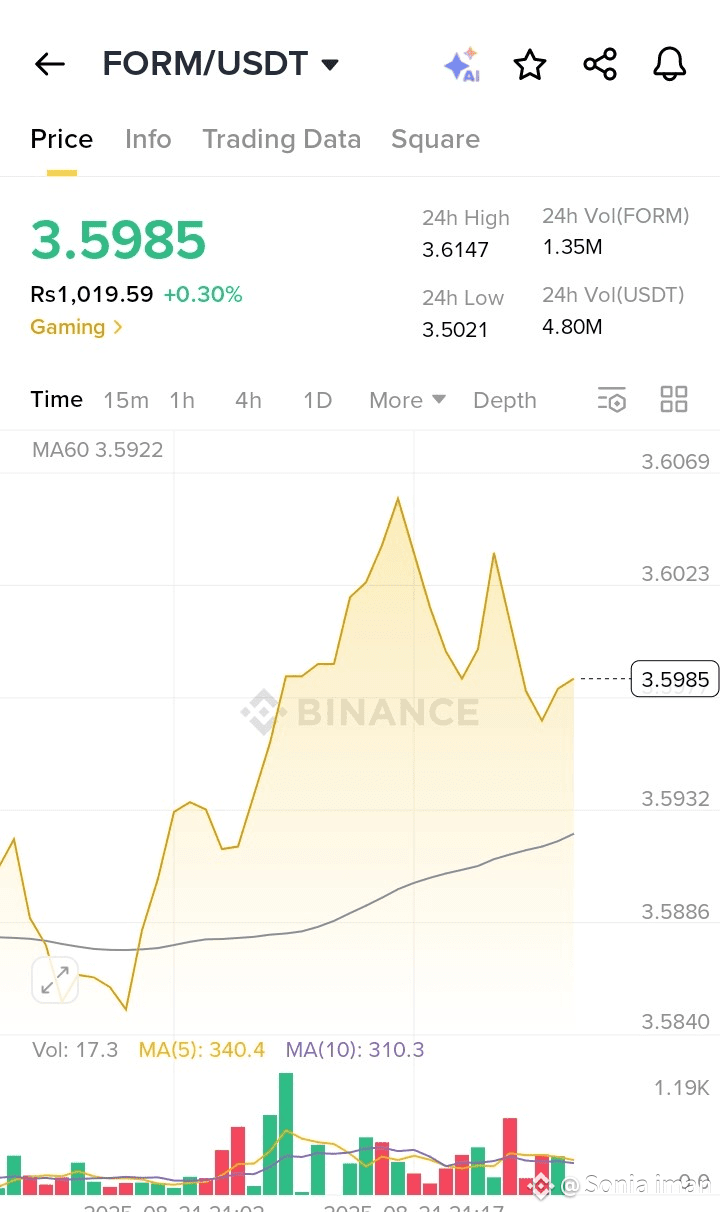Switch to the Square tab

point(435,139)
